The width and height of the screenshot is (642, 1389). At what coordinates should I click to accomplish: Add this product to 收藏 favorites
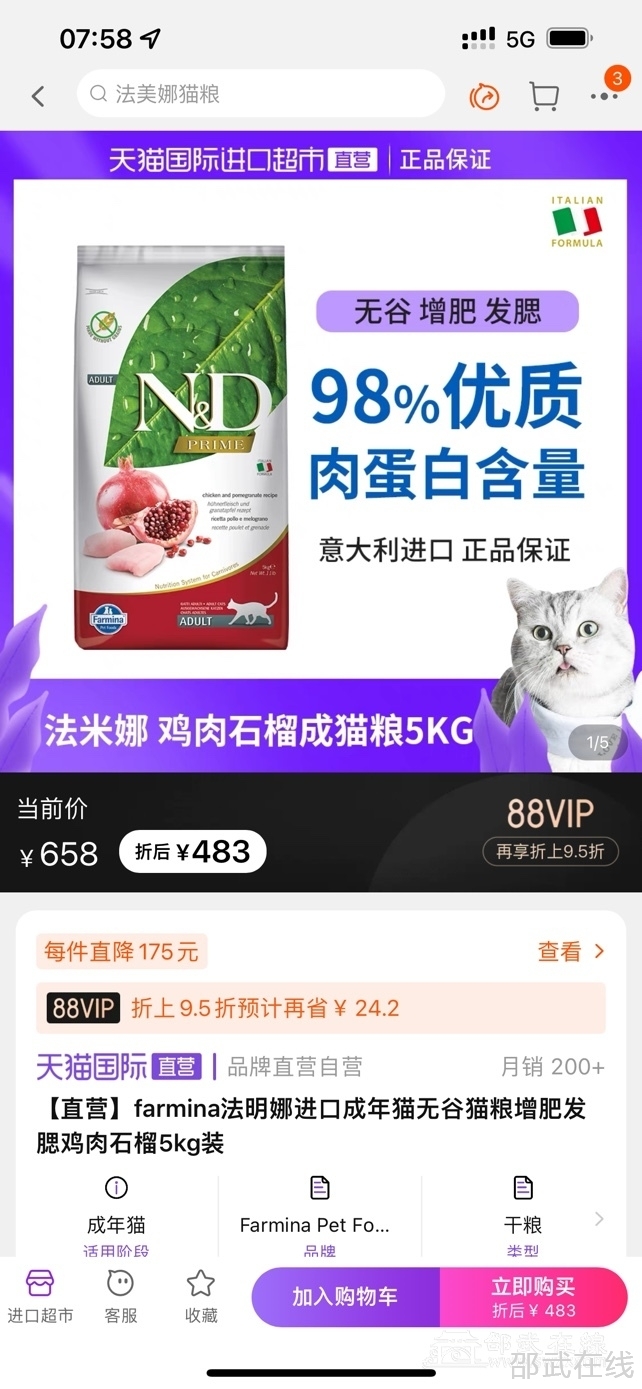[x=201, y=1296]
